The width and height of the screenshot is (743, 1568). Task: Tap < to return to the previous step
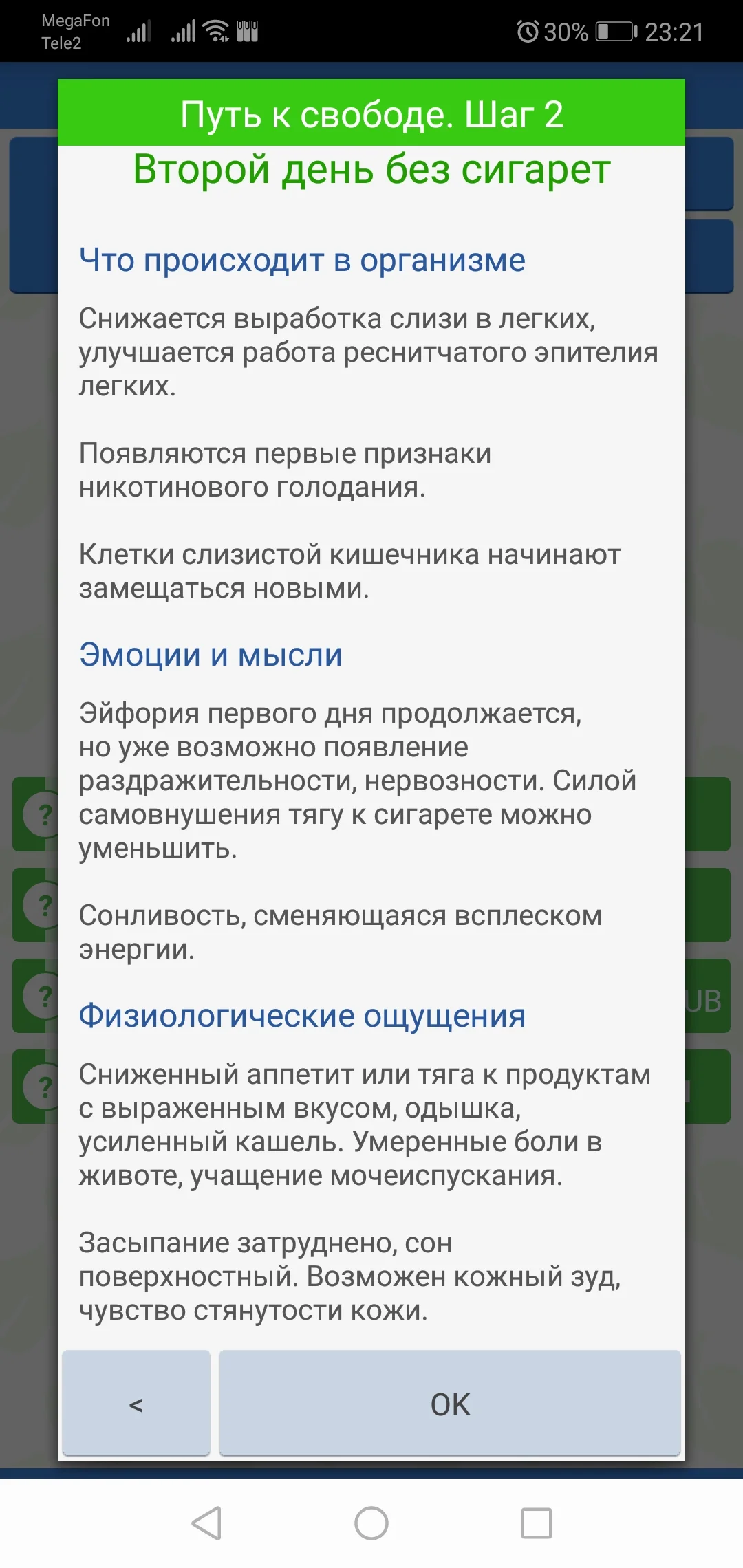pyautogui.click(x=137, y=1403)
